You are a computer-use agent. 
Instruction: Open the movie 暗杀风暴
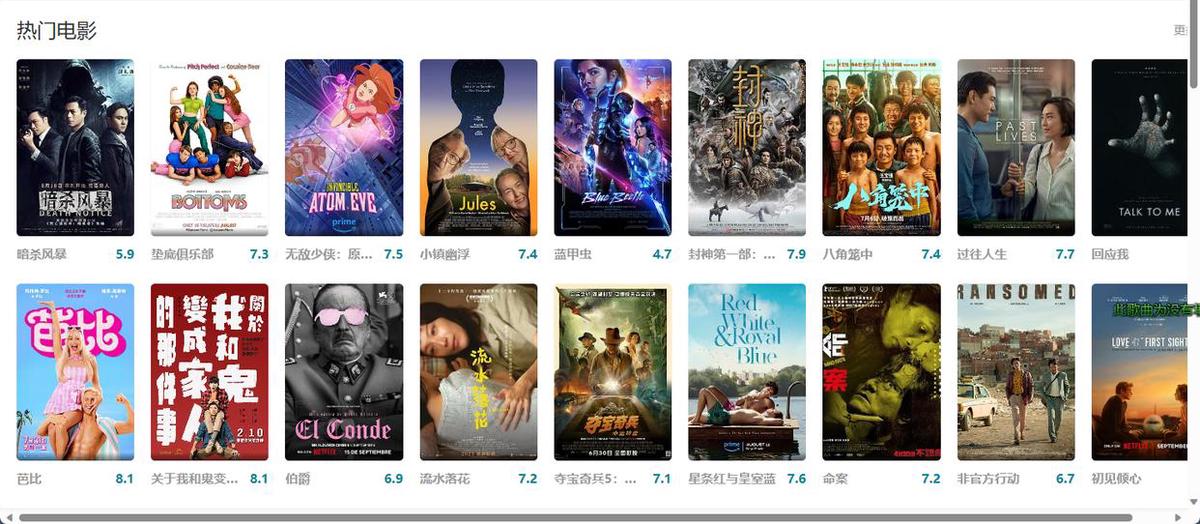click(75, 147)
